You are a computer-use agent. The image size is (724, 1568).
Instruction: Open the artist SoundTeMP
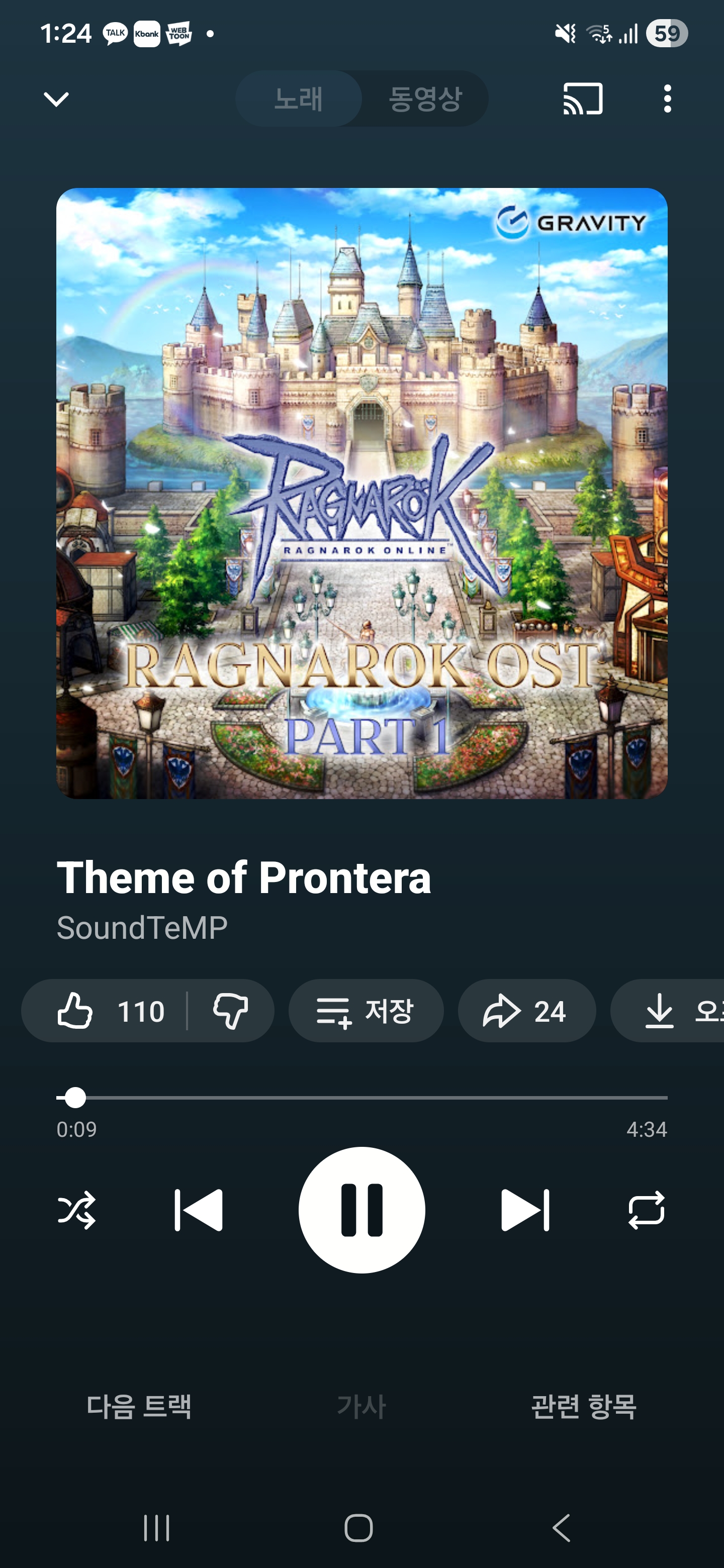click(x=142, y=928)
